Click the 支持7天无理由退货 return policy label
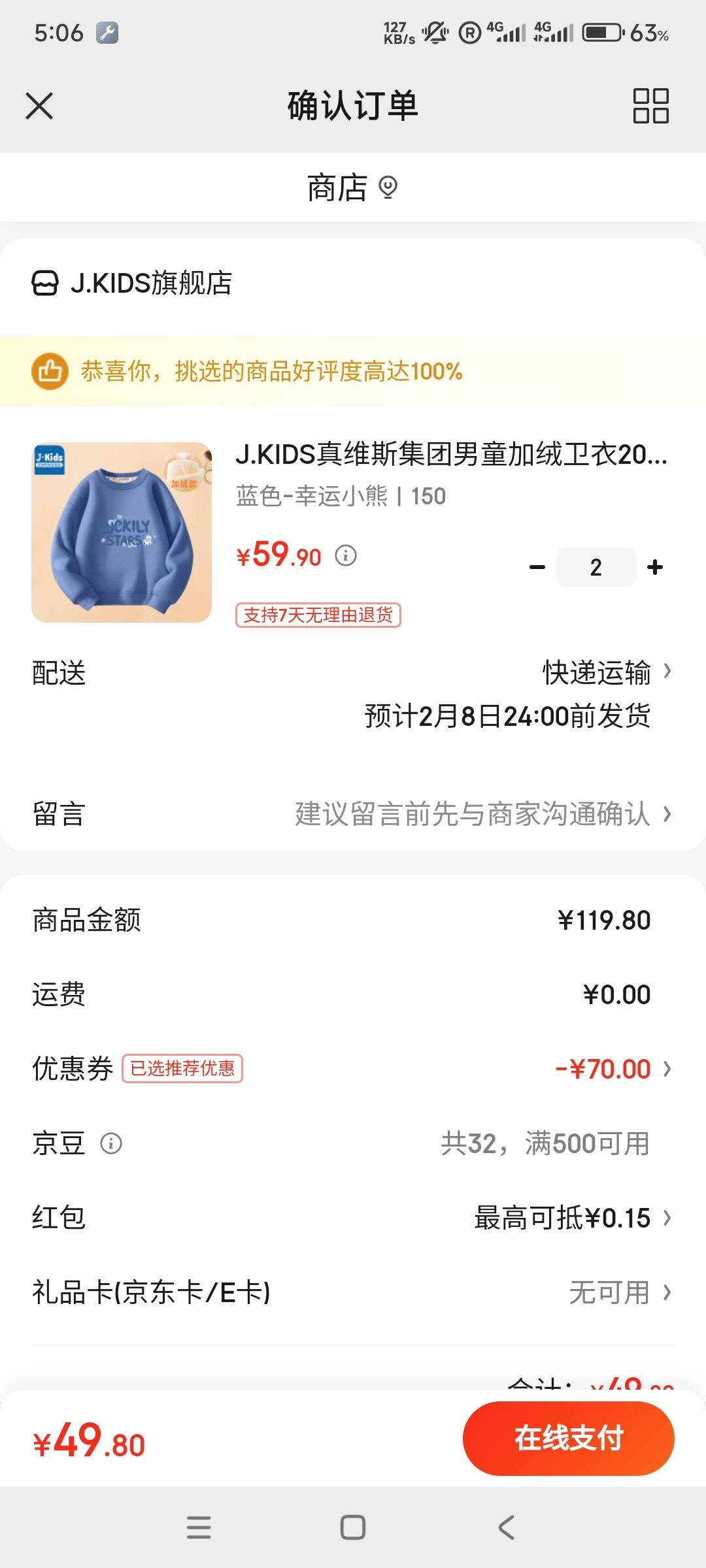Screen dimensions: 706x1568 [320, 616]
